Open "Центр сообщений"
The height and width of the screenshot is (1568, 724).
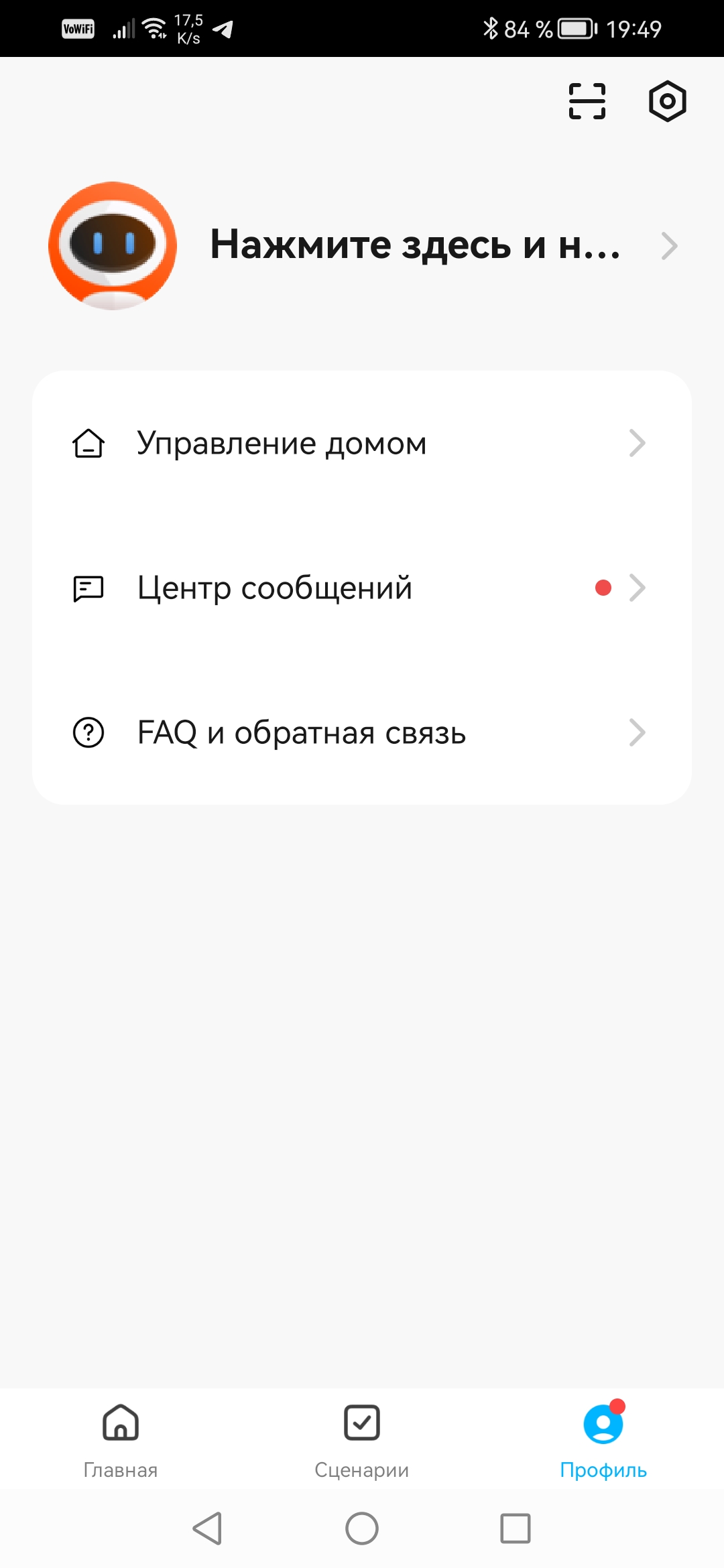pos(361,588)
